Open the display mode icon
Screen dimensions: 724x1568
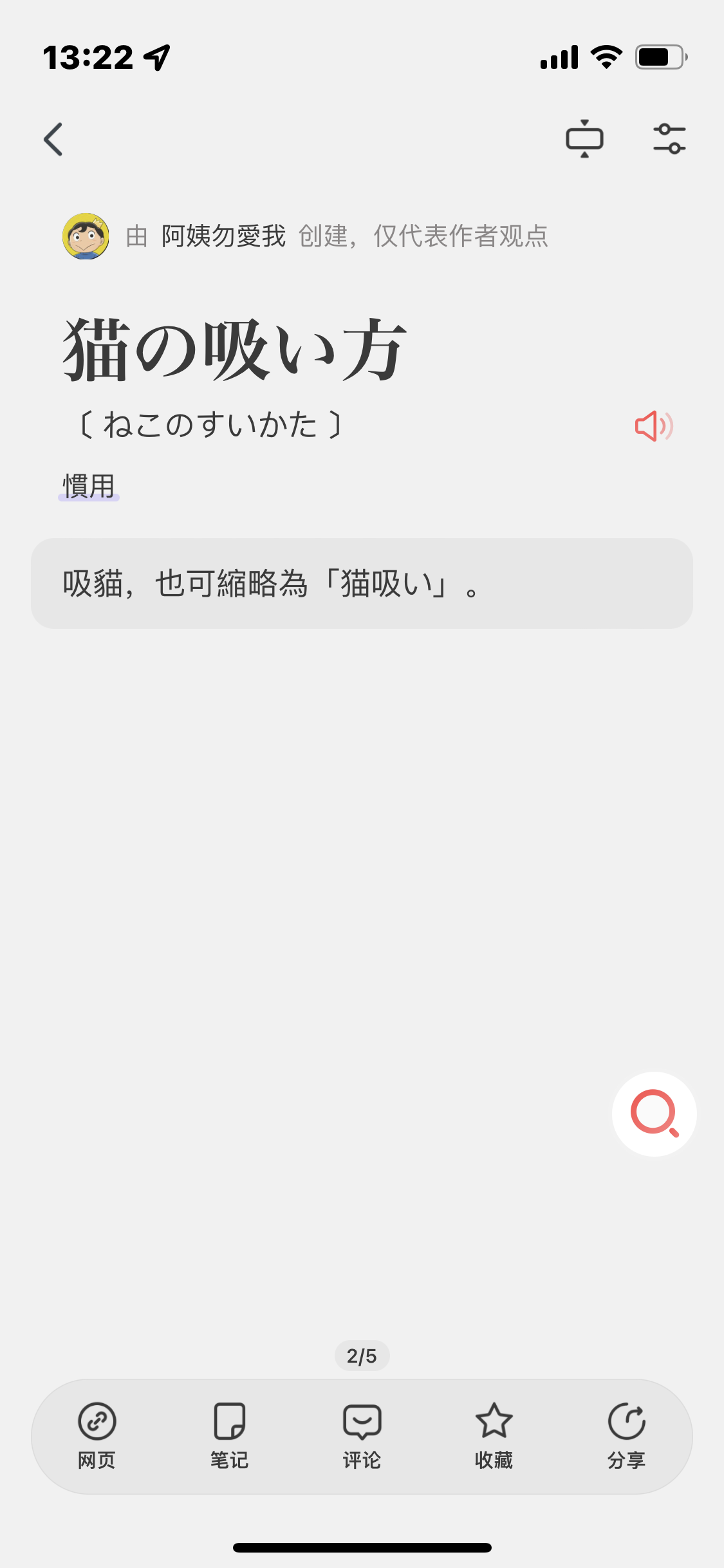point(584,139)
